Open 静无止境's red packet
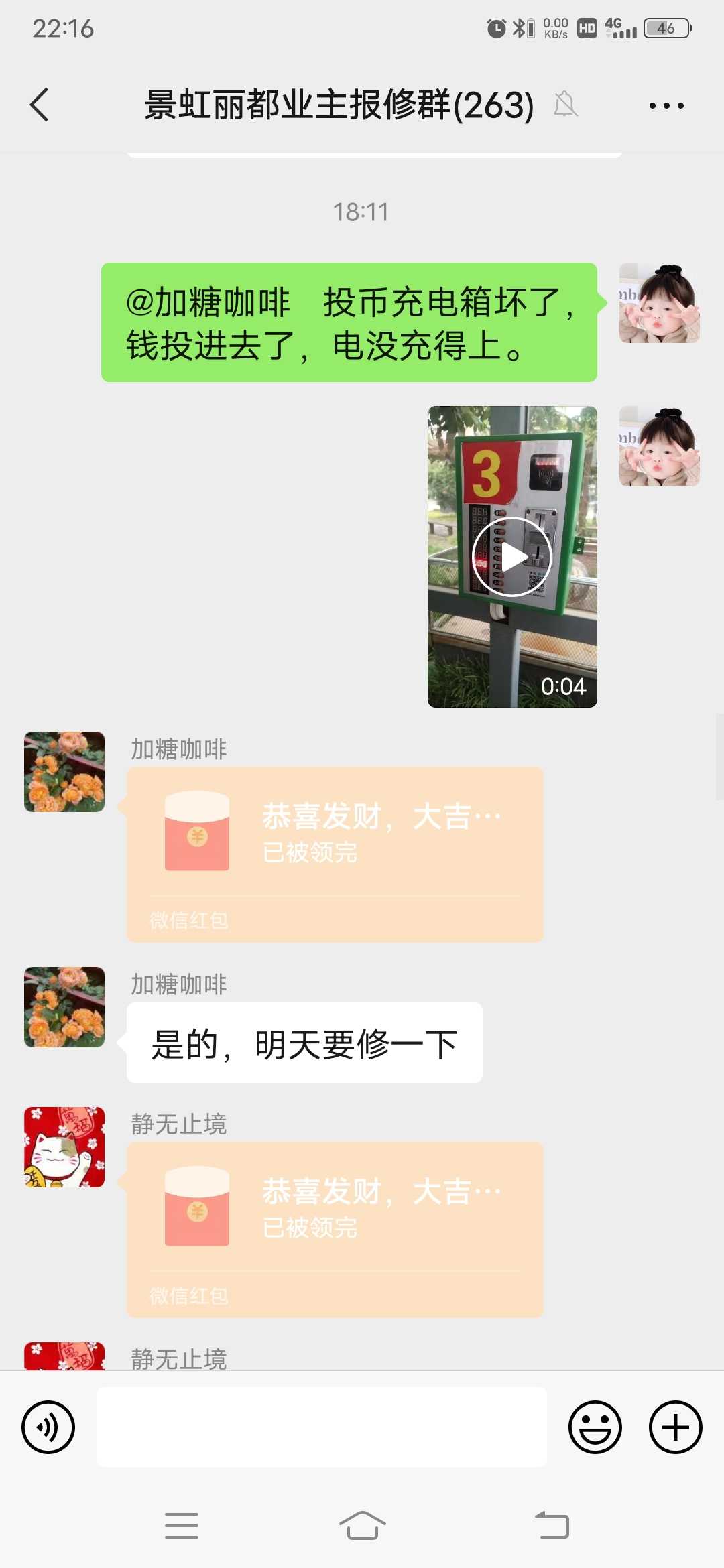 tap(335, 1230)
